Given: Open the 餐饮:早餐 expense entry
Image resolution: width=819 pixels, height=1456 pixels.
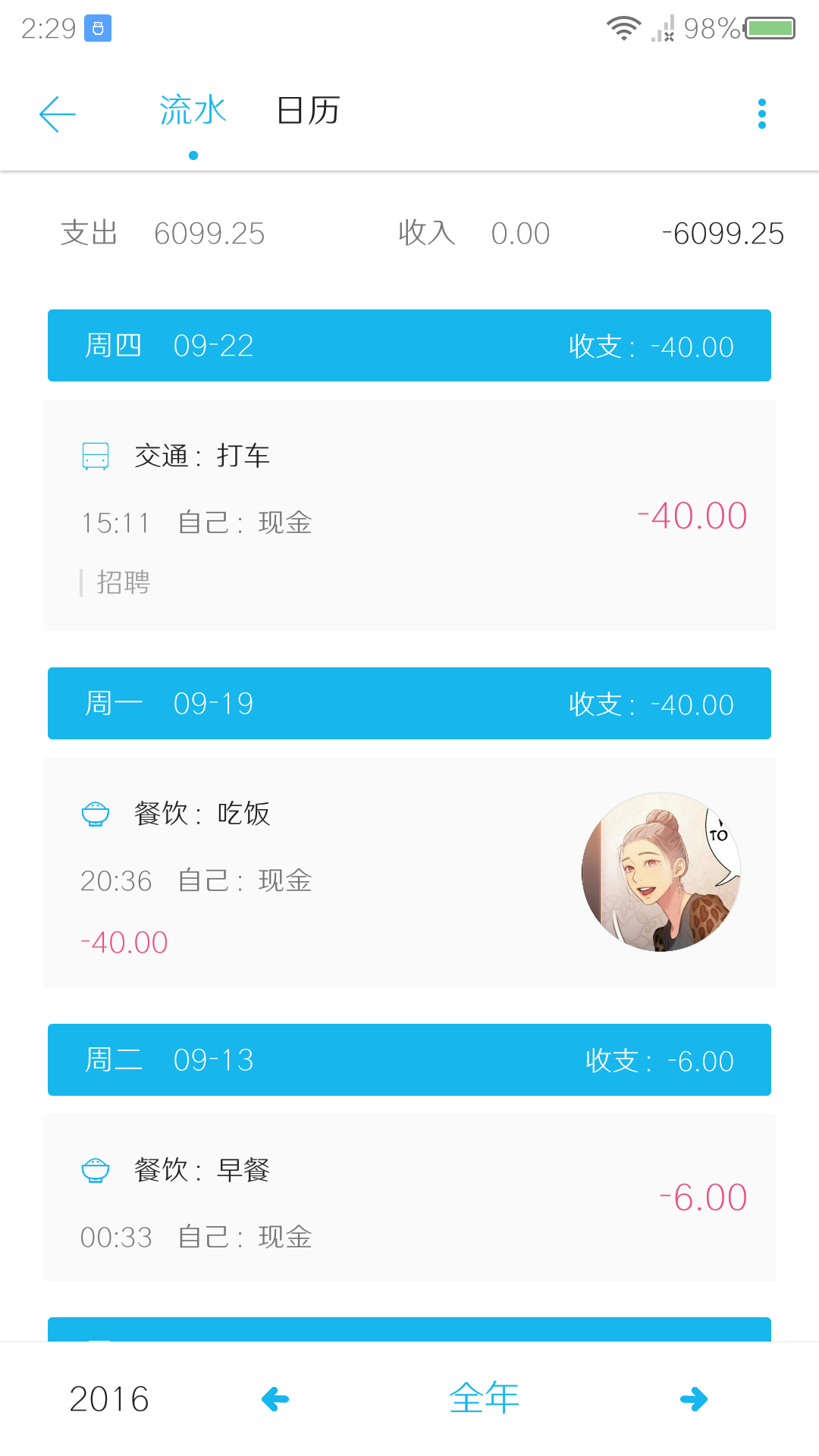Looking at the screenshot, I should coord(409,1198).
